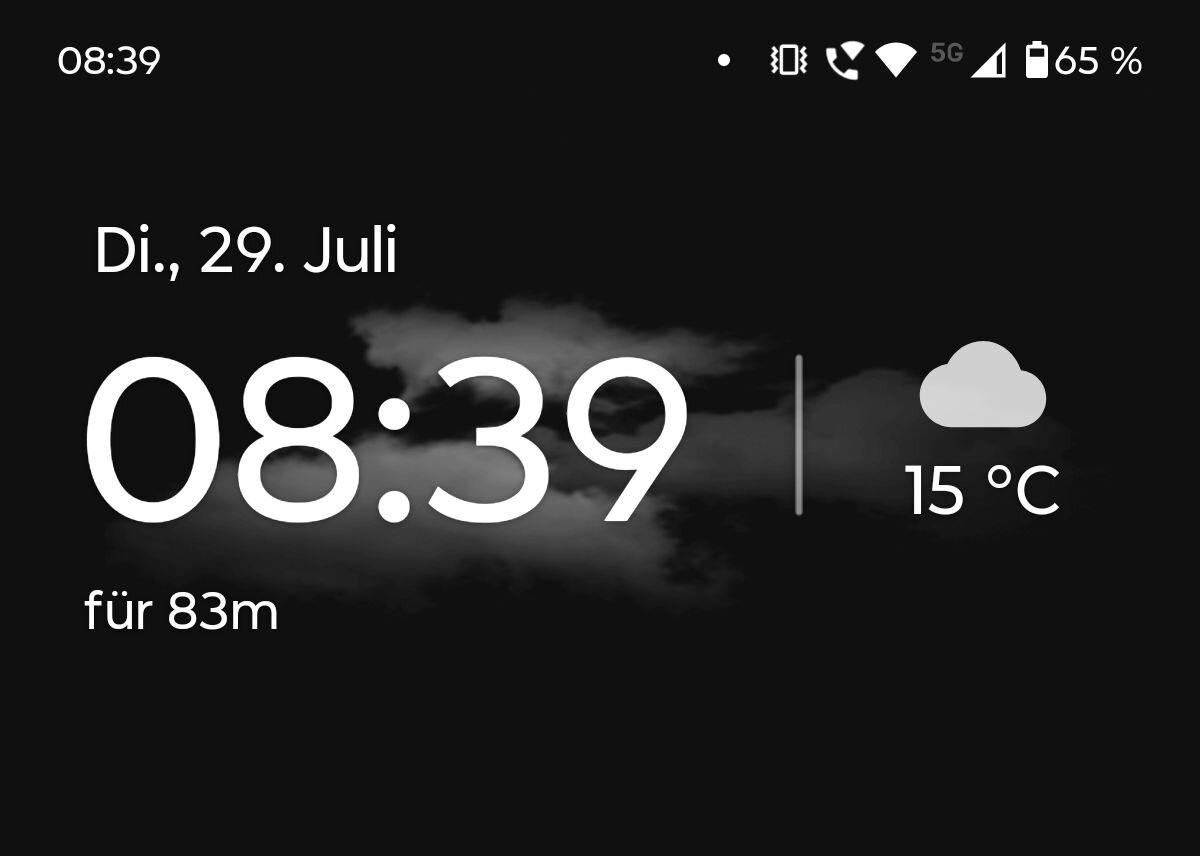Tap the 08:39 clock widget

(x=387, y=438)
